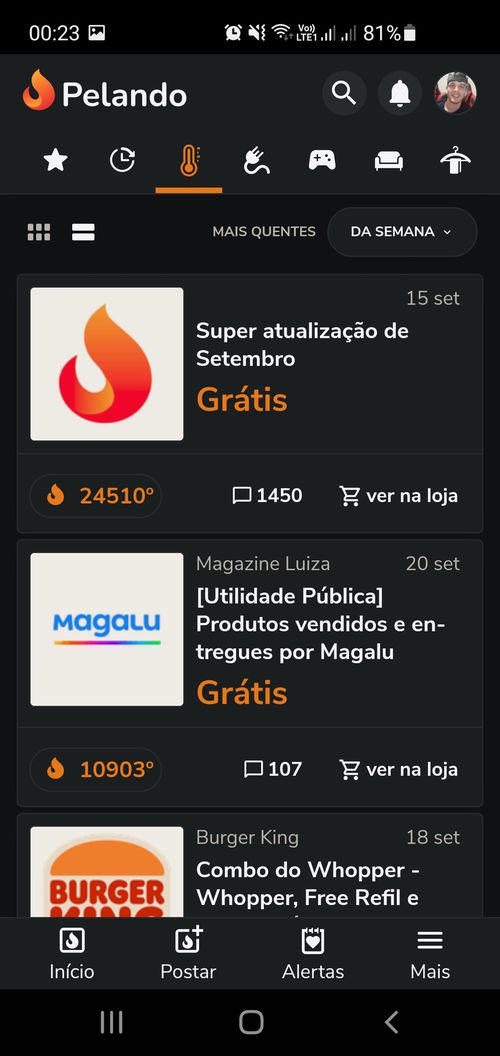The height and width of the screenshot is (1056, 500).
Task: Go to the Postar tab
Action: pyautogui.click(x=188, y=953)
